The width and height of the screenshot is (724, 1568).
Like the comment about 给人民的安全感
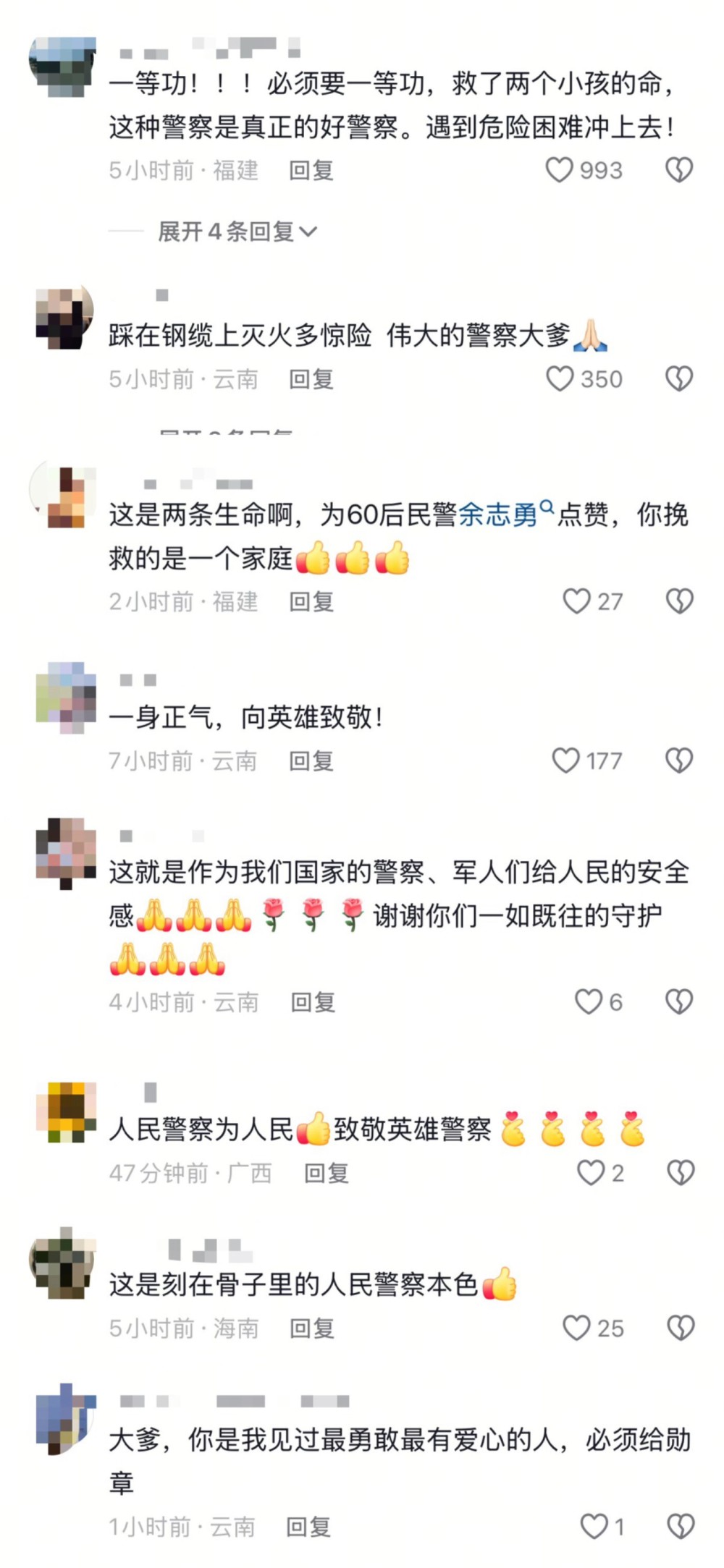tap(588, 1001)
